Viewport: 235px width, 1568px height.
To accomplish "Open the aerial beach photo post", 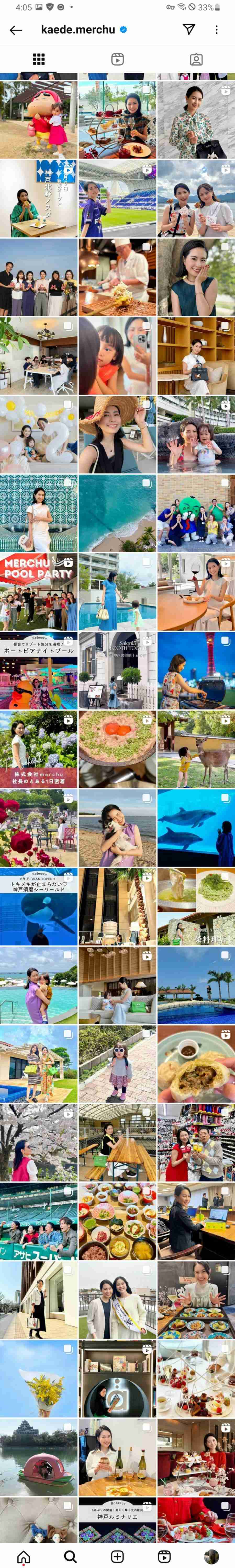I will tap(117, 513).
